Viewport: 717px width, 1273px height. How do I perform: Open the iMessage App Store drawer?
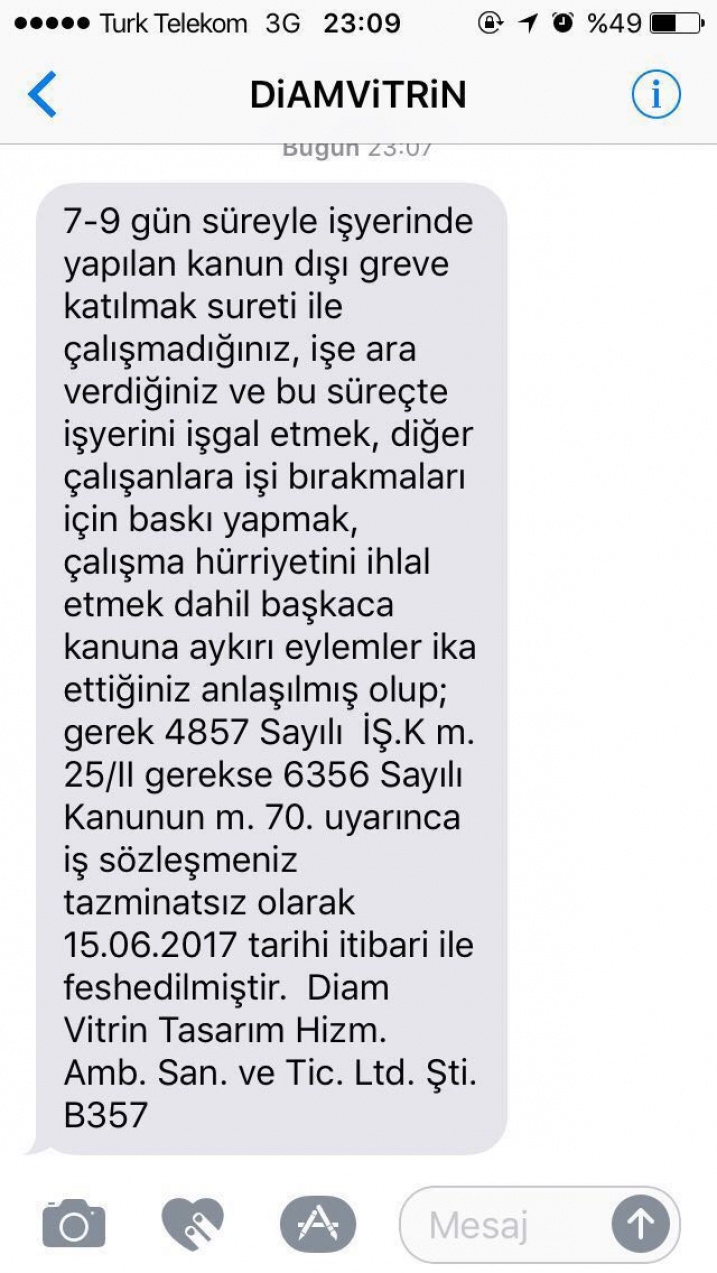318,1223
